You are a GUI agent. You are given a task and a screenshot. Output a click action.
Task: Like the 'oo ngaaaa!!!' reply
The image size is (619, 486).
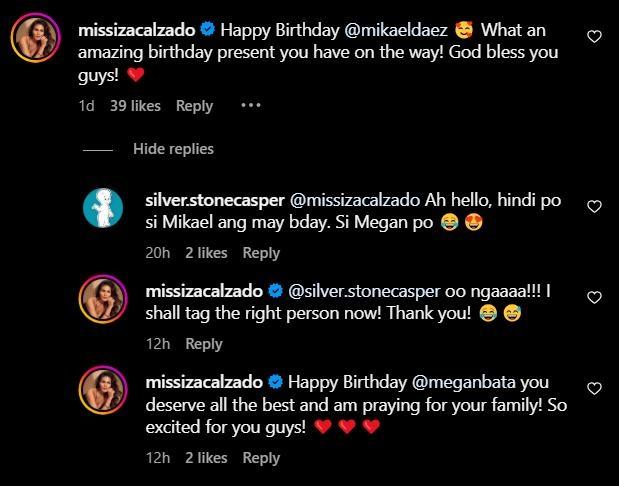pyautogui.click(x=594, y=298)
